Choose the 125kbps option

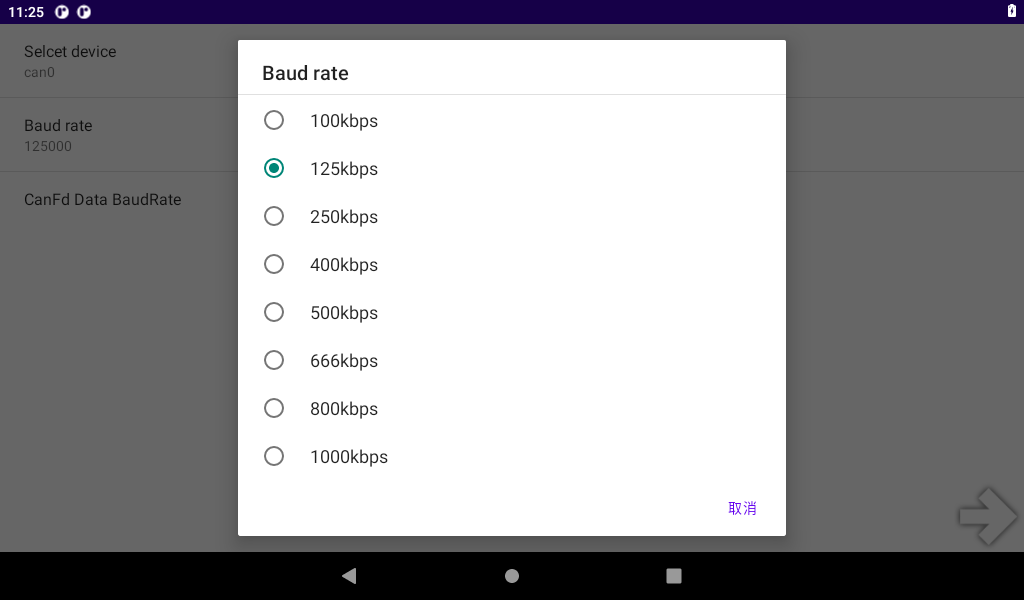(x=274, y=169)
